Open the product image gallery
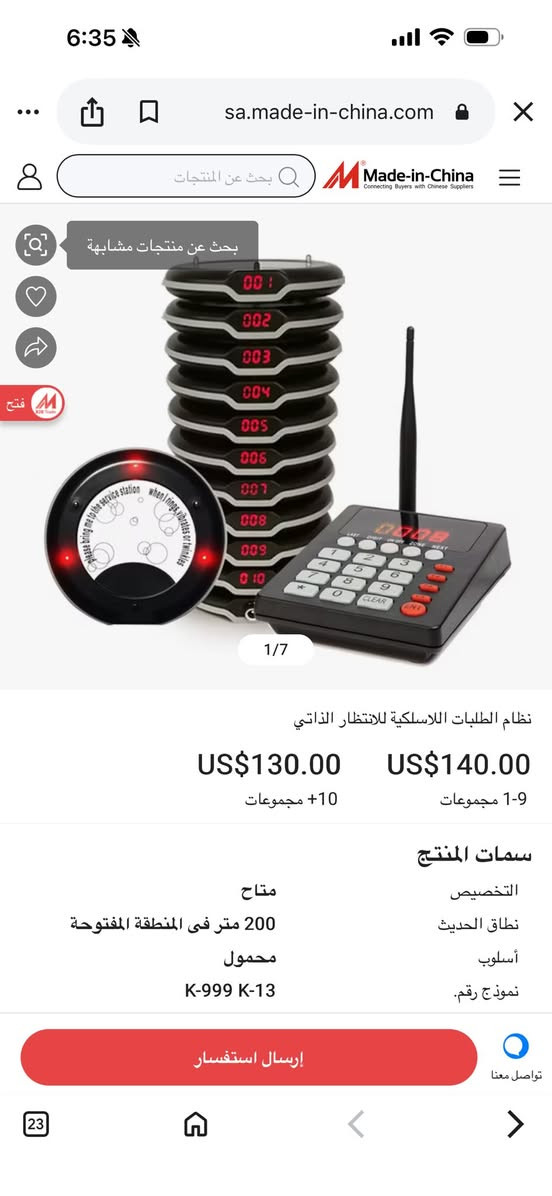 (x=276, y=448)
